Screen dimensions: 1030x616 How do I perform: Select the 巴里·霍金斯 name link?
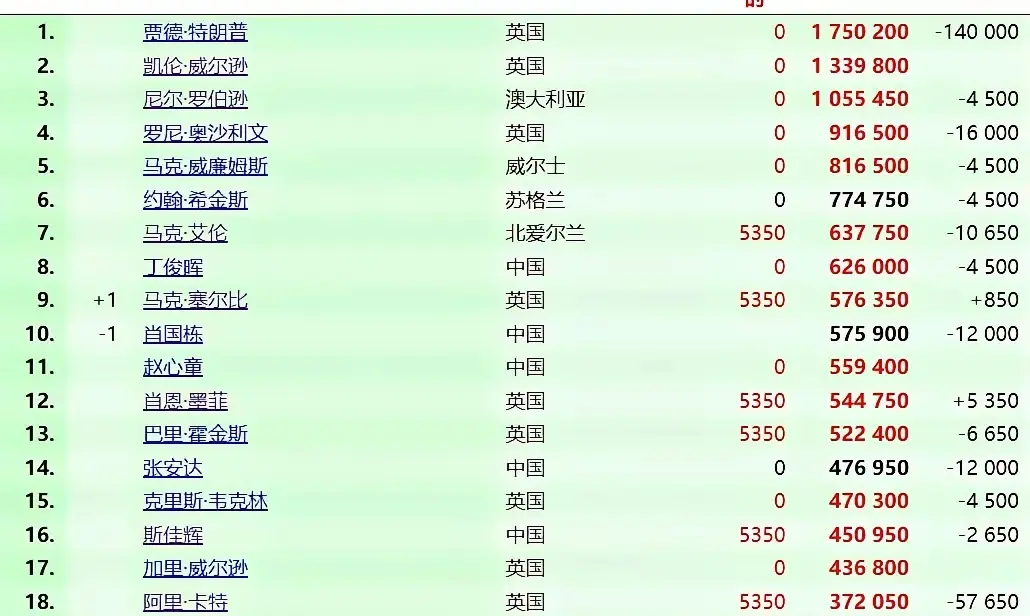195,434
